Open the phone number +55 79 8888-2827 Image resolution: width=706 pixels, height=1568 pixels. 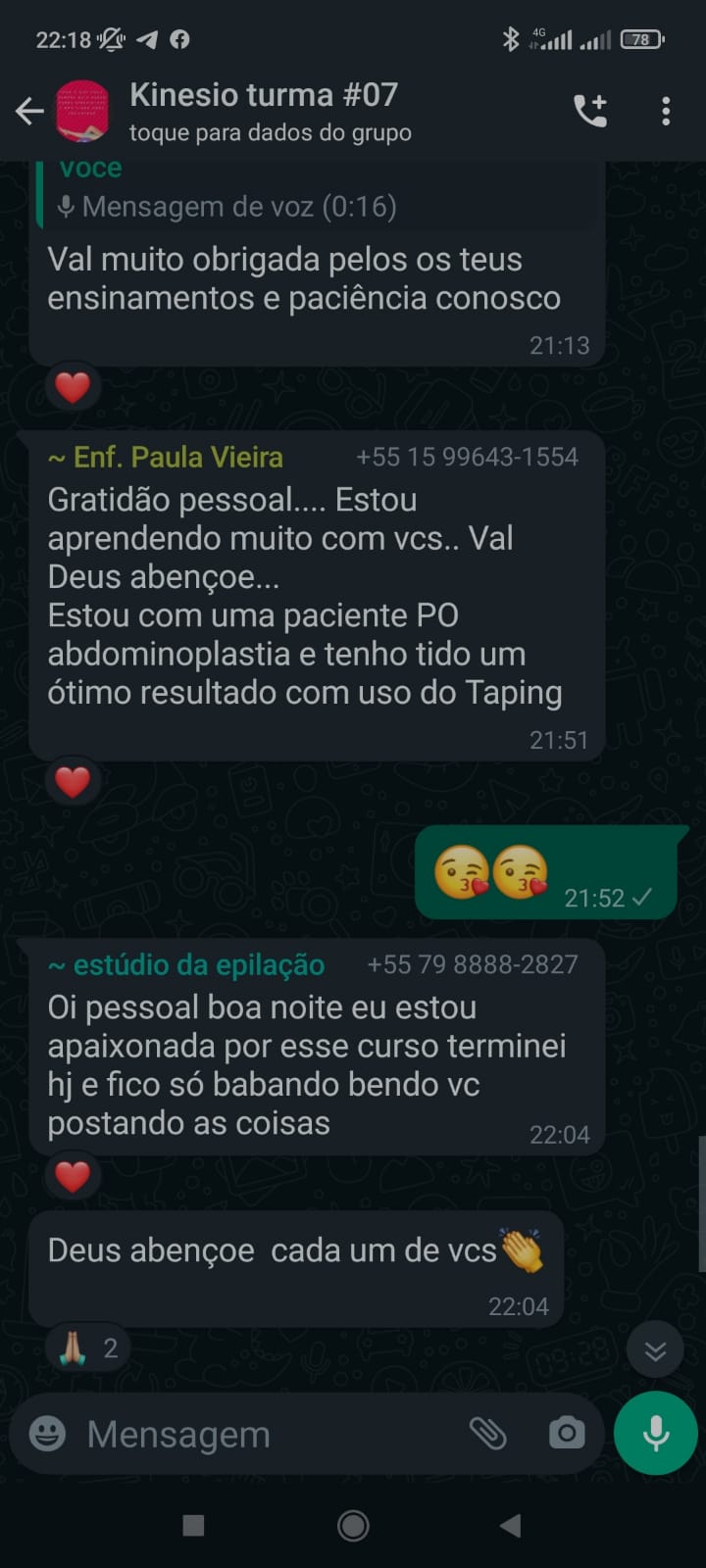click(x=472, y=965)
